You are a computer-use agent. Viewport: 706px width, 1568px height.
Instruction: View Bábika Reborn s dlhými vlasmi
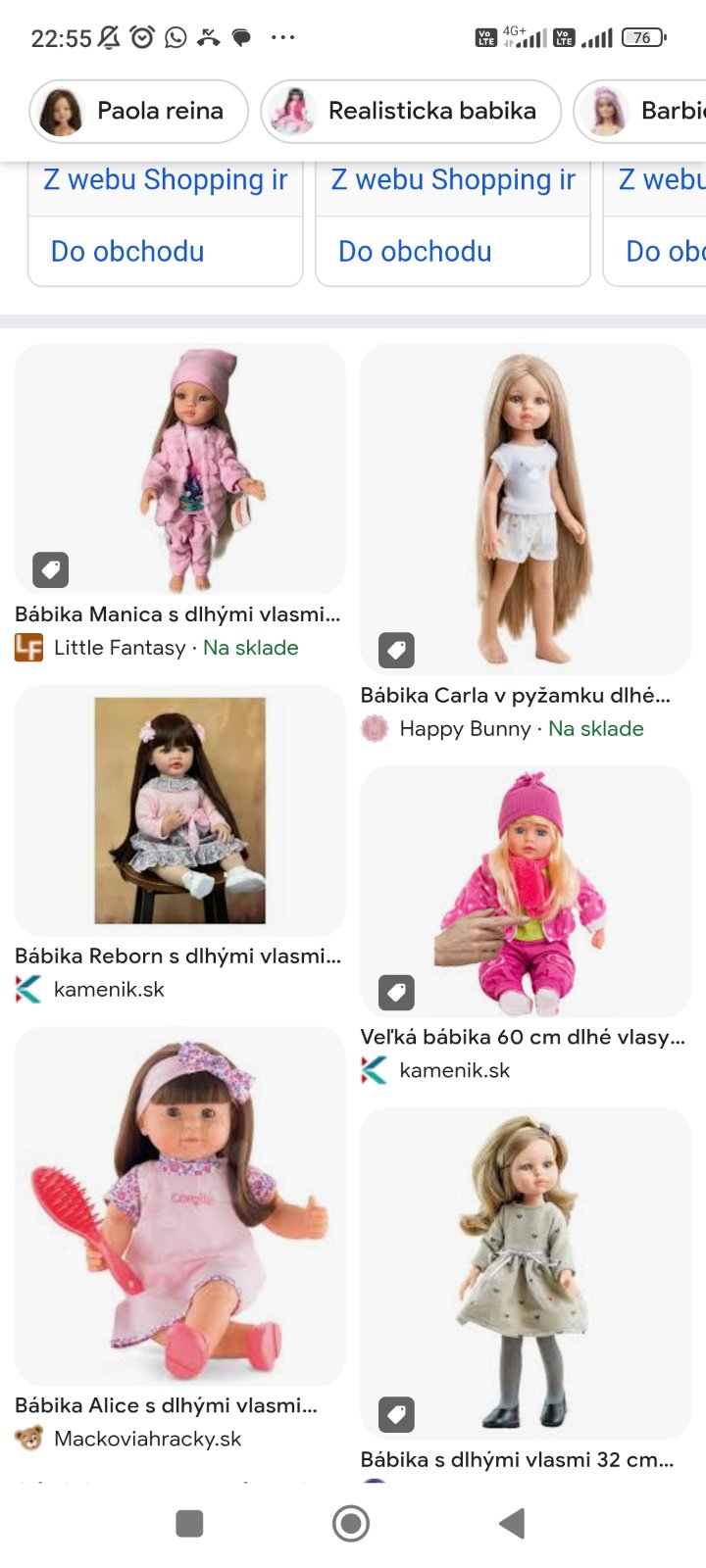179,810
